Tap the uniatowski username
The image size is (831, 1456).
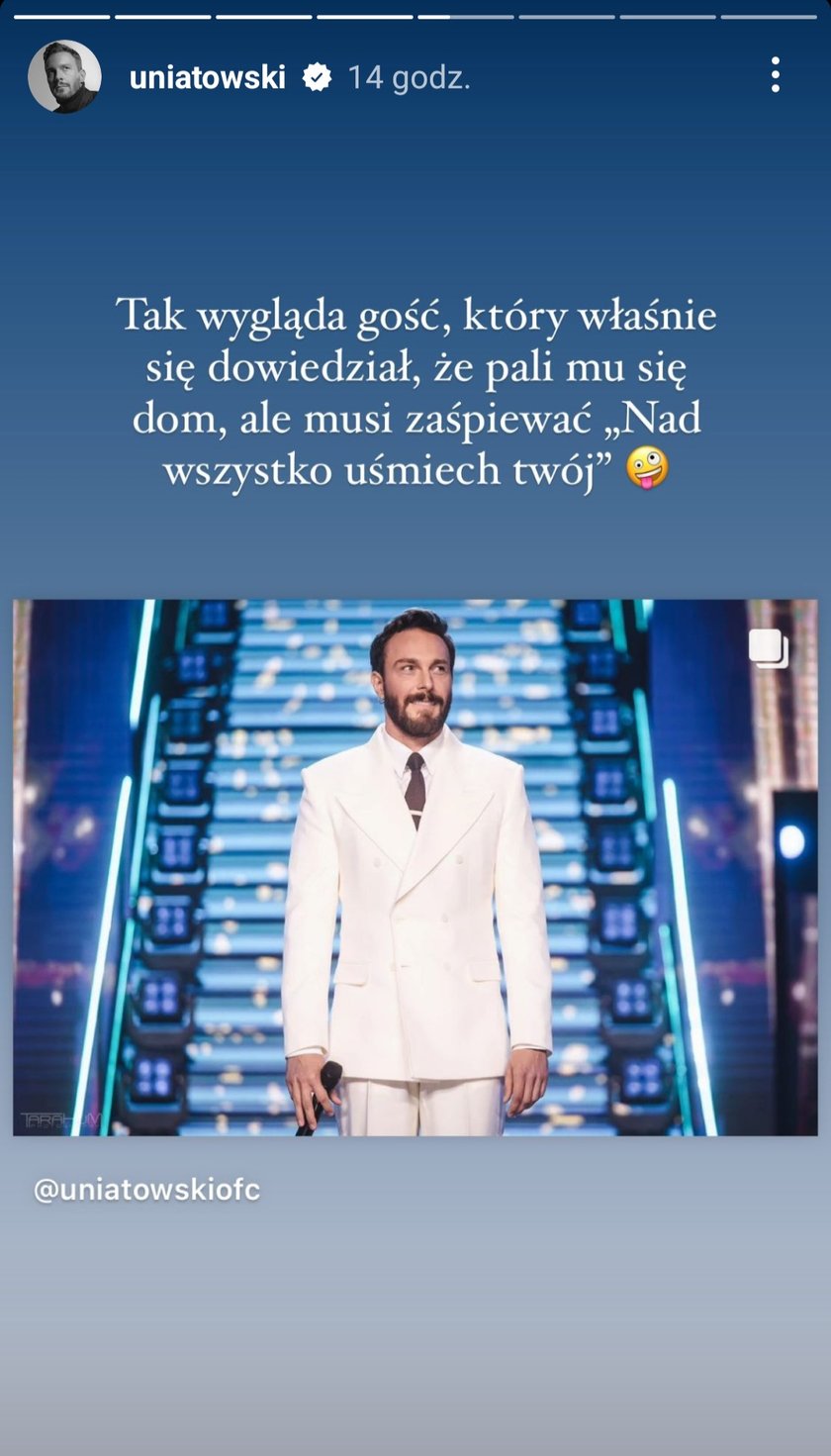[x=207, y=77]
